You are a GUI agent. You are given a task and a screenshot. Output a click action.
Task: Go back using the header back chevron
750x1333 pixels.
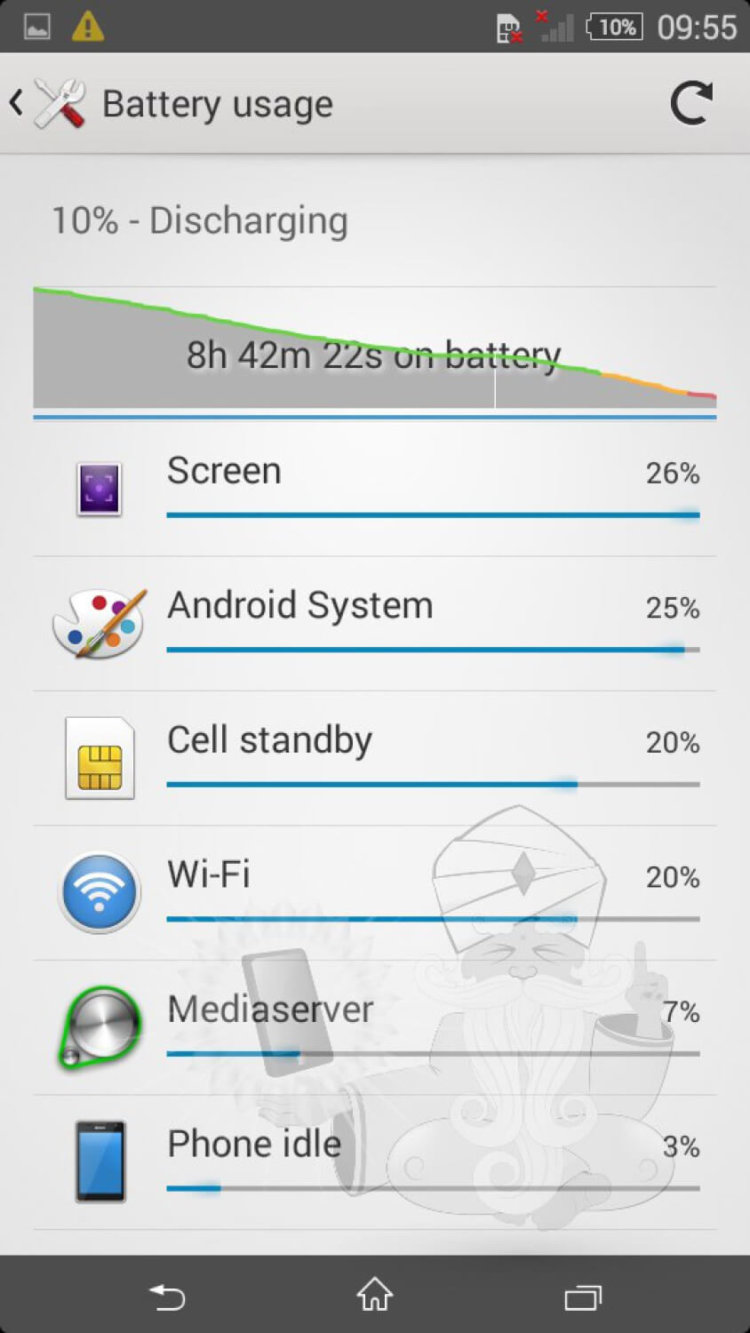click(15, 102)
